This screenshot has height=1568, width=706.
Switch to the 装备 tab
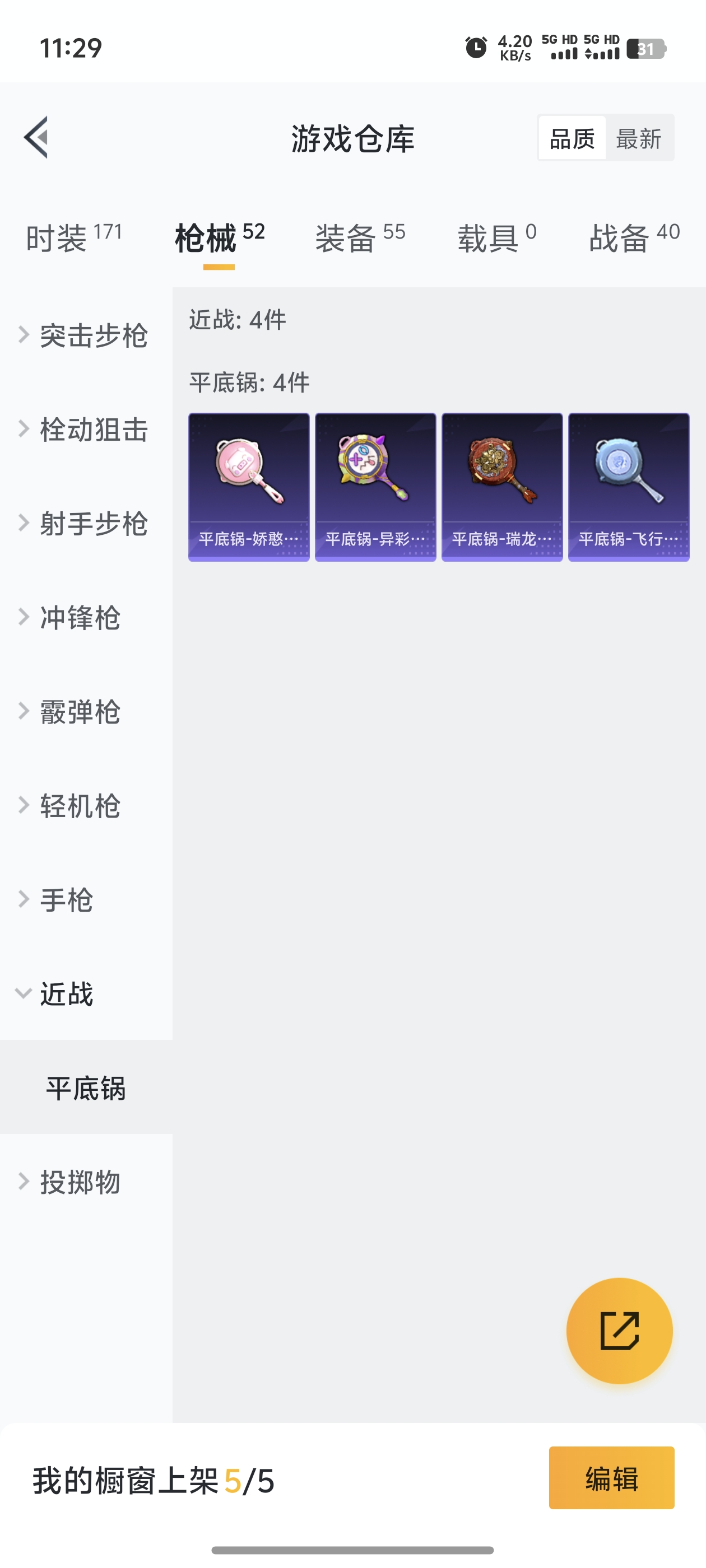(x=360, y=237)
